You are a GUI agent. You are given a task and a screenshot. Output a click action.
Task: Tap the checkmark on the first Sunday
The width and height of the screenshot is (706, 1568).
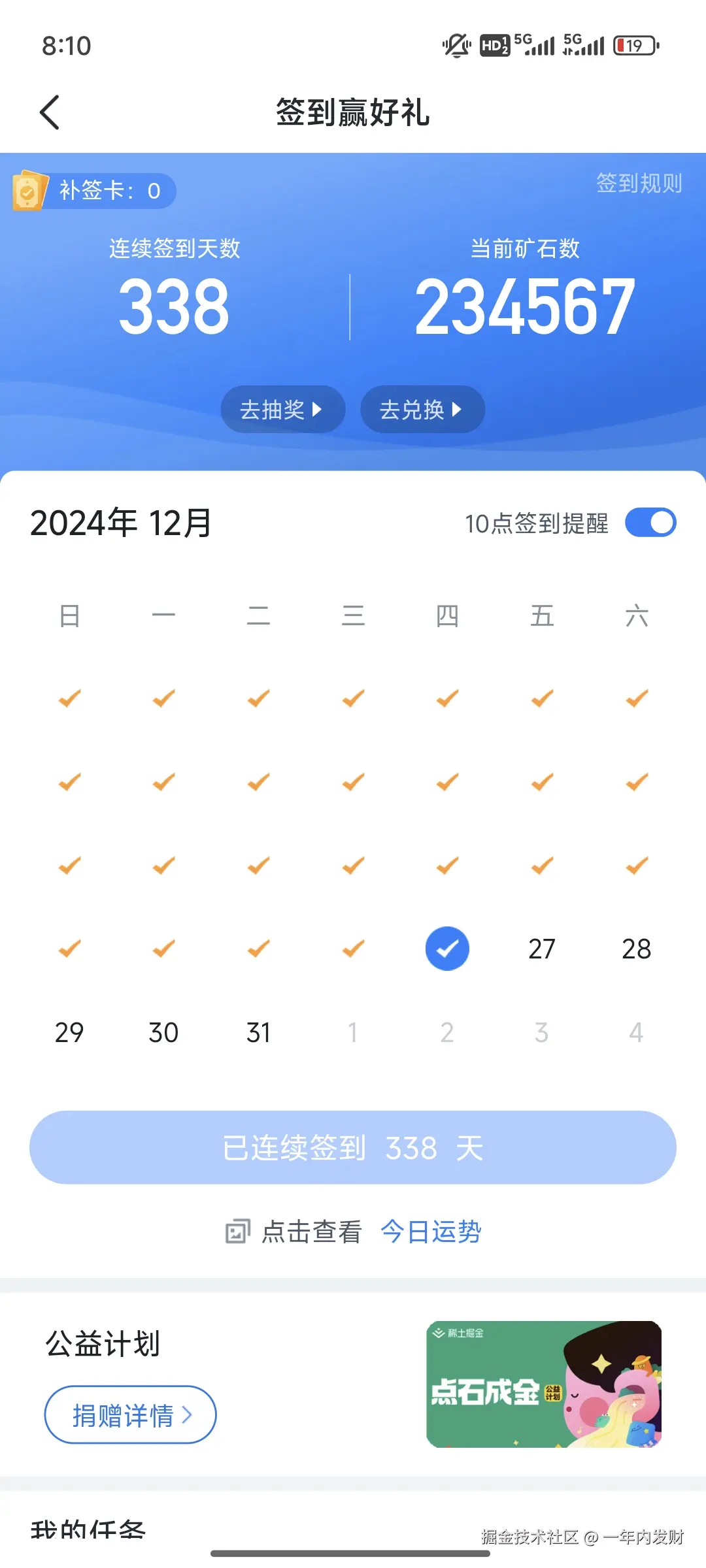click(69, 698)
